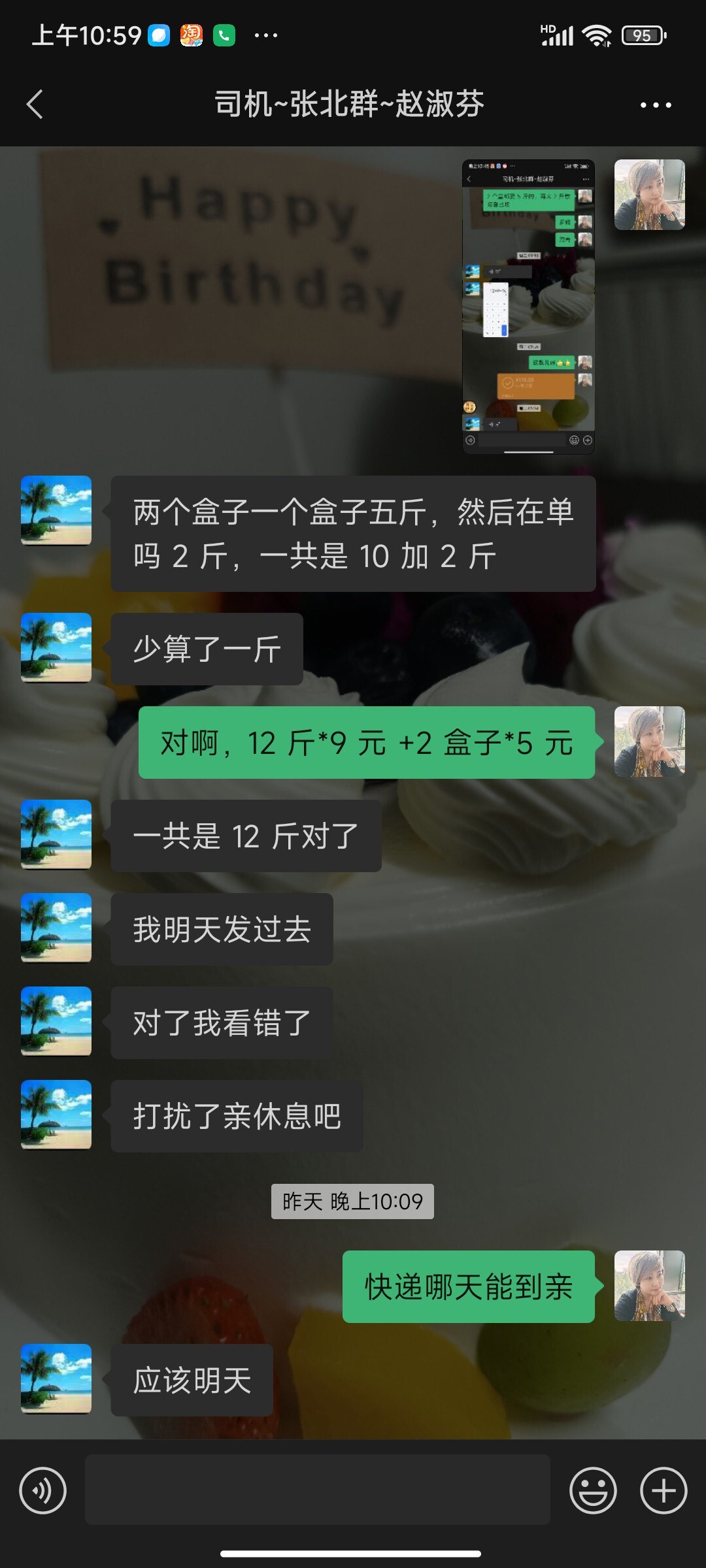
Task: Tap the beach avatar beside 应该明天
Action: click(x=56, y=1379)
